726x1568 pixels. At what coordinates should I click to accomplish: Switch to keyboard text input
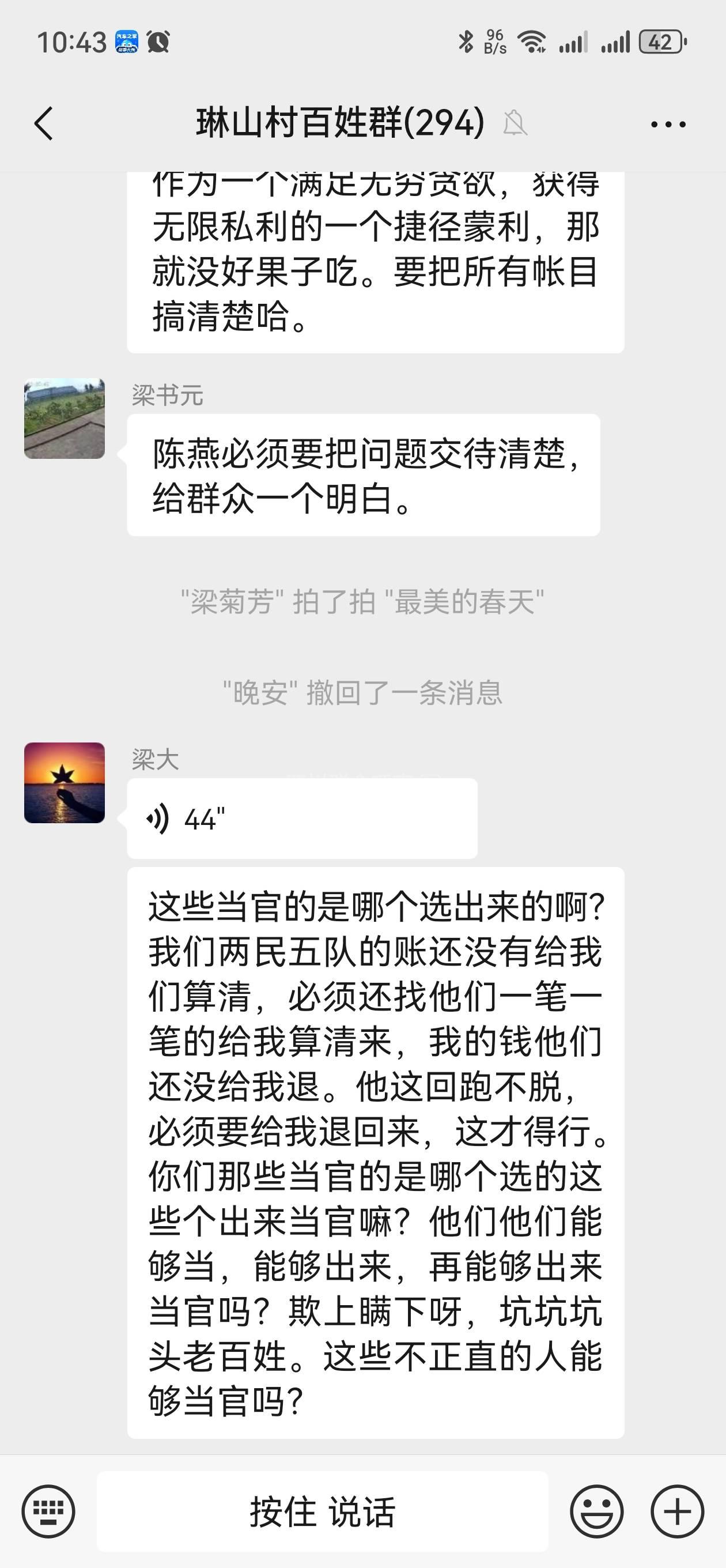point(48,1512)
